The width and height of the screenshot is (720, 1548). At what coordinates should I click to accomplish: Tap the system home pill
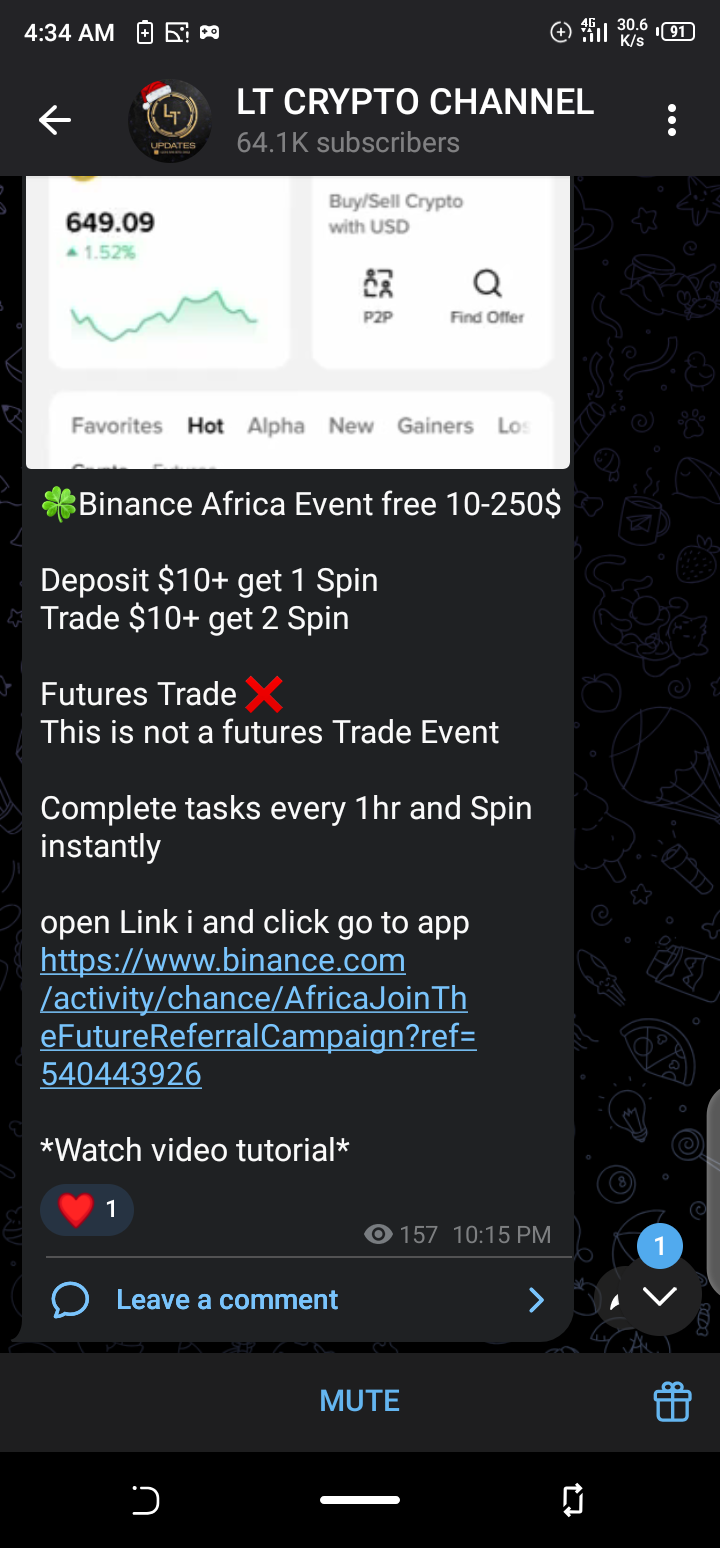click(360, 1500)
